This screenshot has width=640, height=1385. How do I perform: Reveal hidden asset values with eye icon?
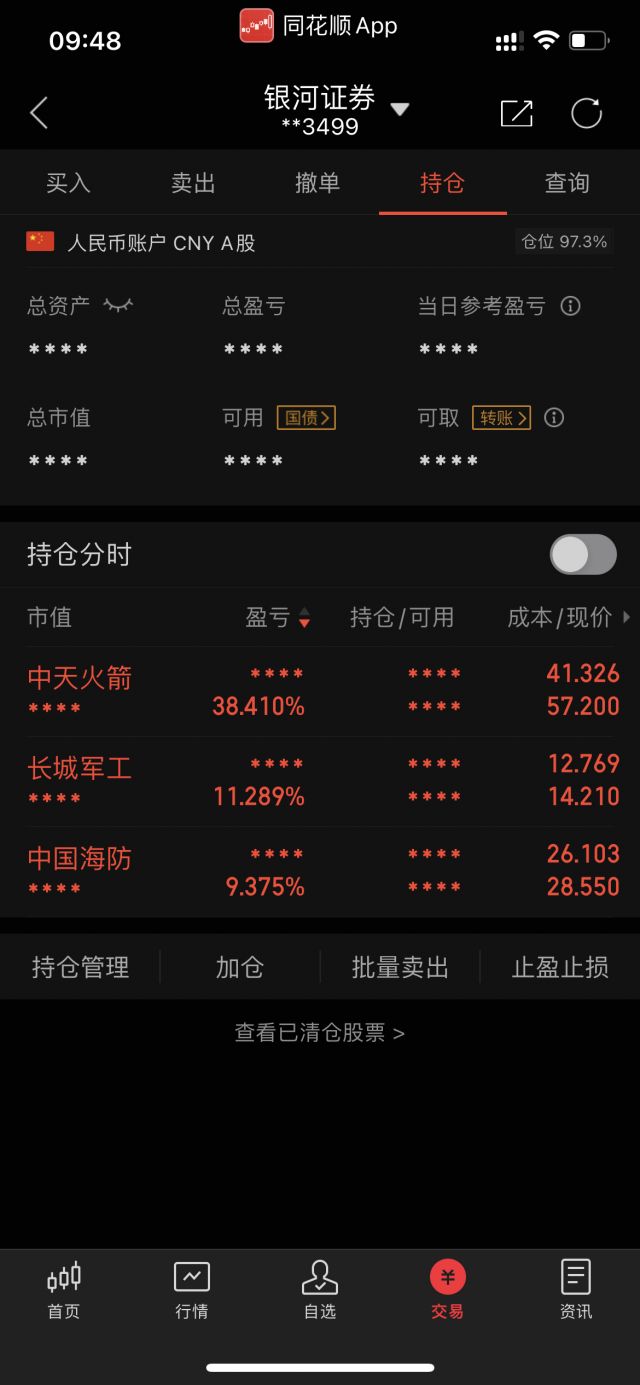pos(118,305)
